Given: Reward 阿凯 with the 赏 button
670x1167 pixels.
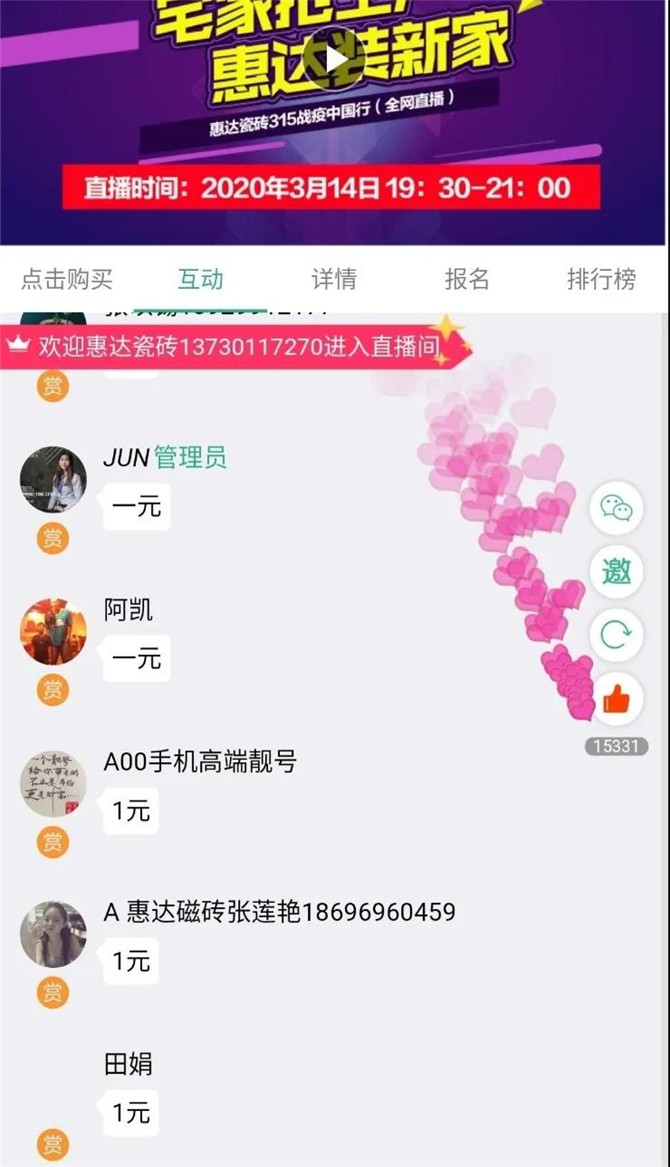Looking at the screenshot, I should tap(53, 690).
